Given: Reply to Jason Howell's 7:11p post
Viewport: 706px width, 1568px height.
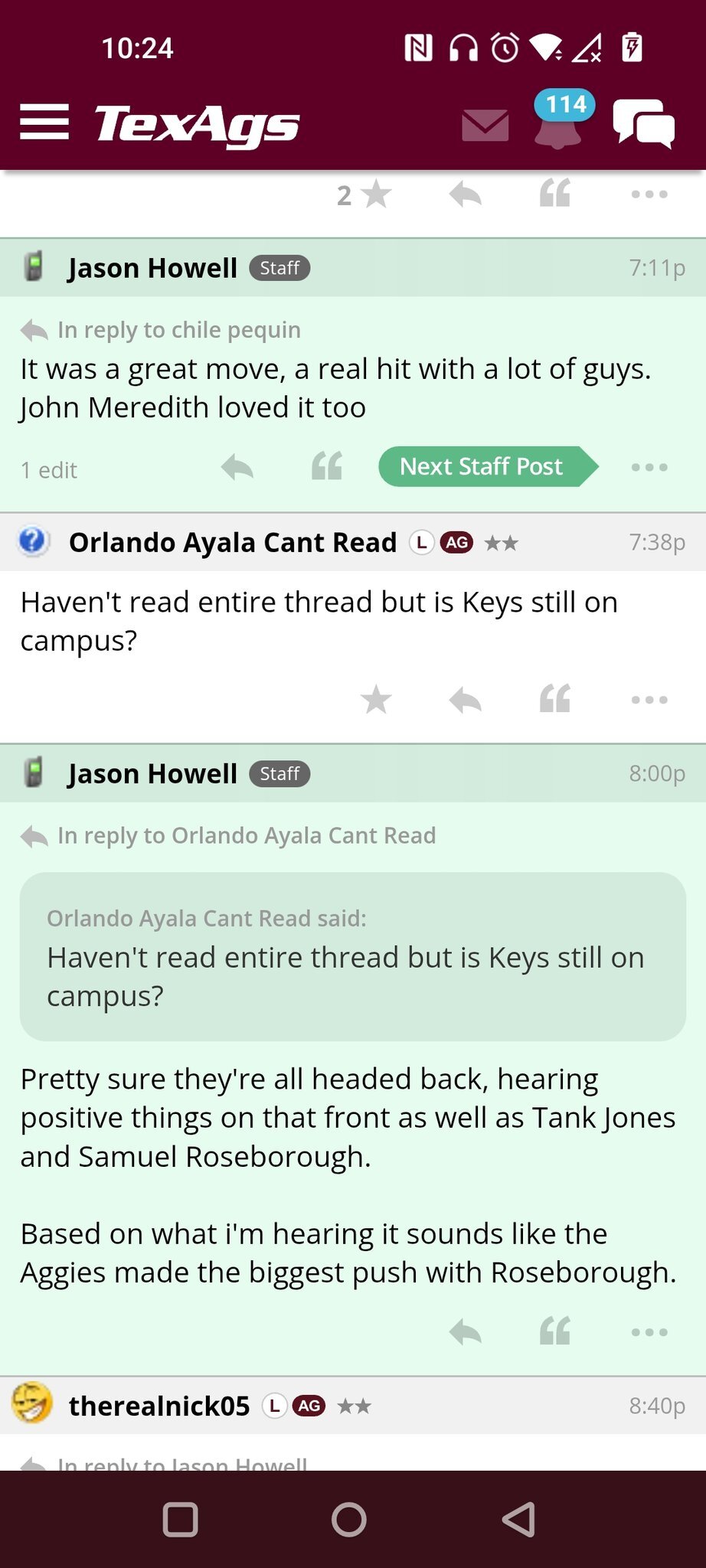Looking at the screenshot, I should coord(237,466).
